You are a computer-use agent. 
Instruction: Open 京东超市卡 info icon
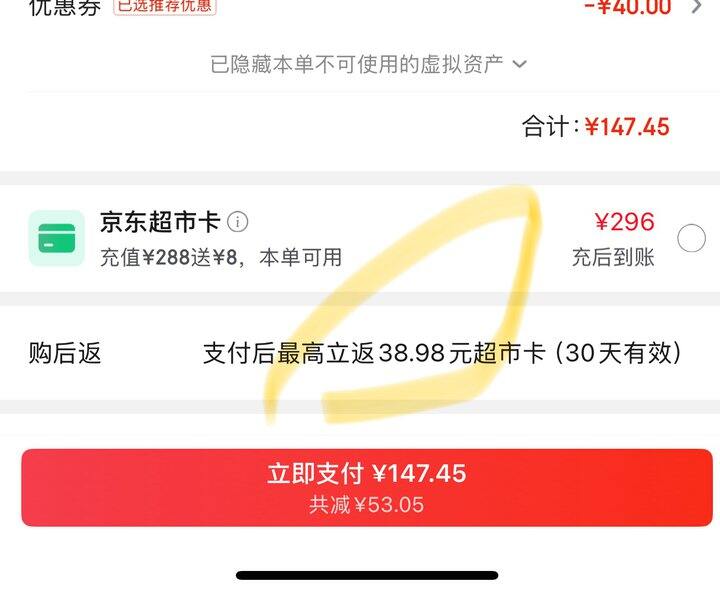pyautogui.click(x=237, y=222)
